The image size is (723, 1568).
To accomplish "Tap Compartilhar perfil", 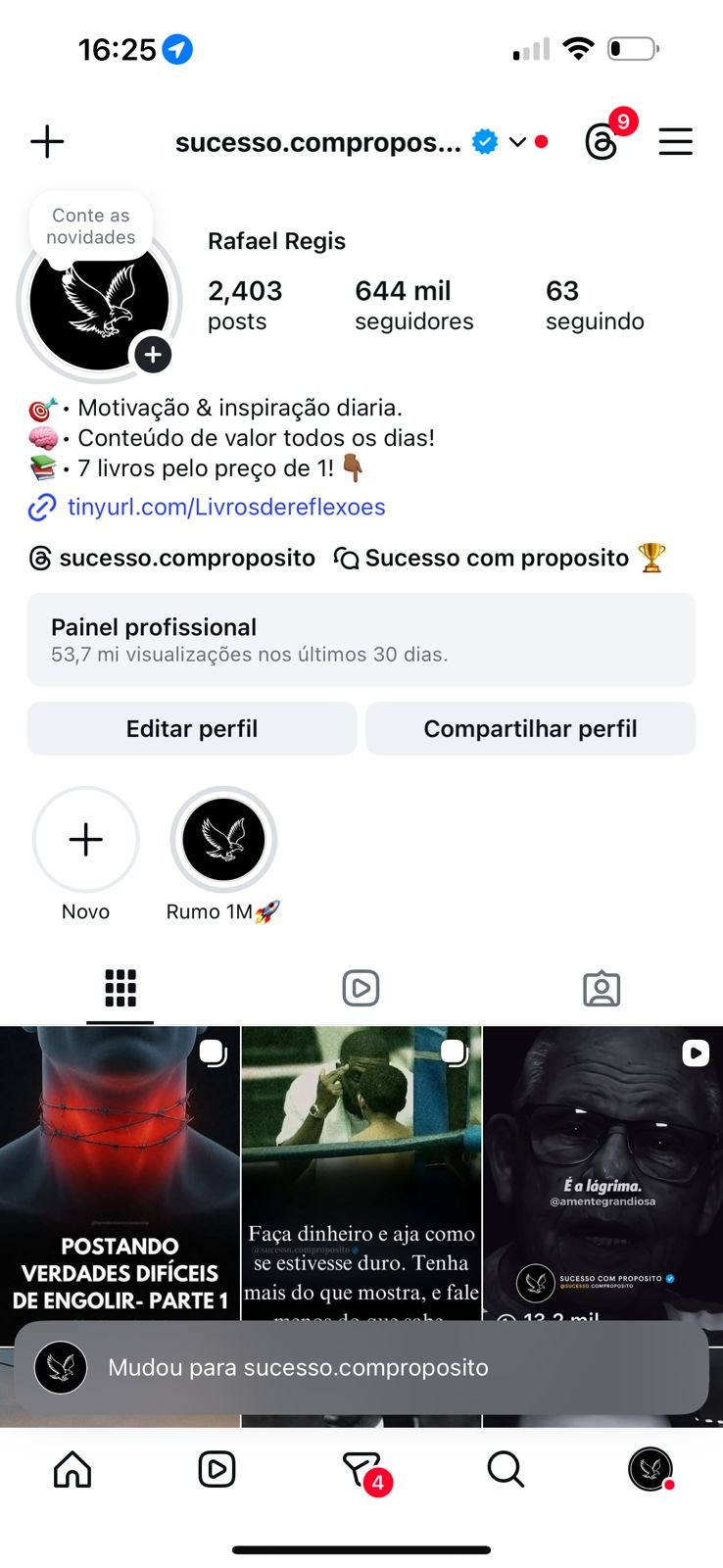I will point(530,729).
